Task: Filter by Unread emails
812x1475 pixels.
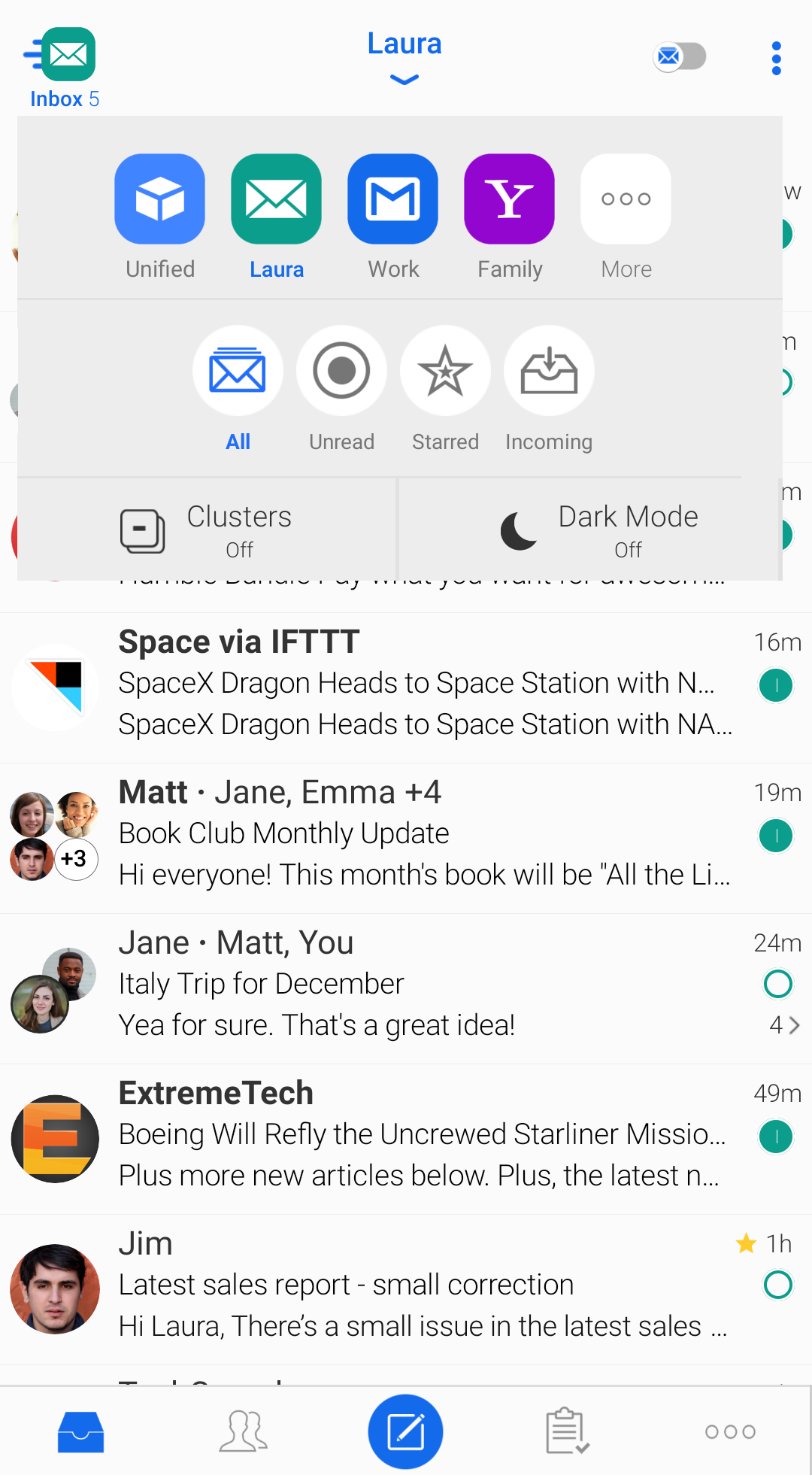Action: click(341, 372)
